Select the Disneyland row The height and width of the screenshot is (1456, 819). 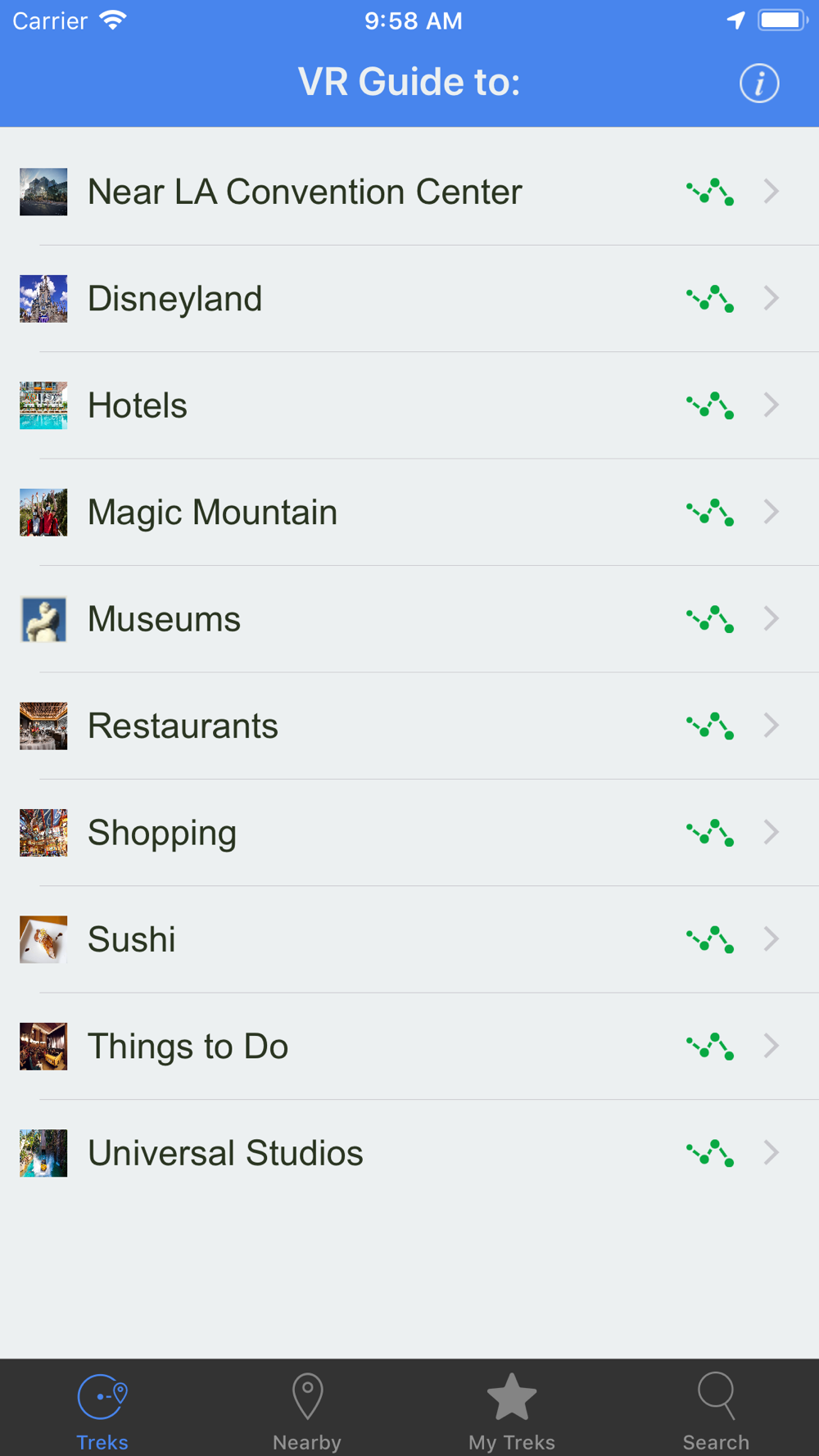pos(409,299)
